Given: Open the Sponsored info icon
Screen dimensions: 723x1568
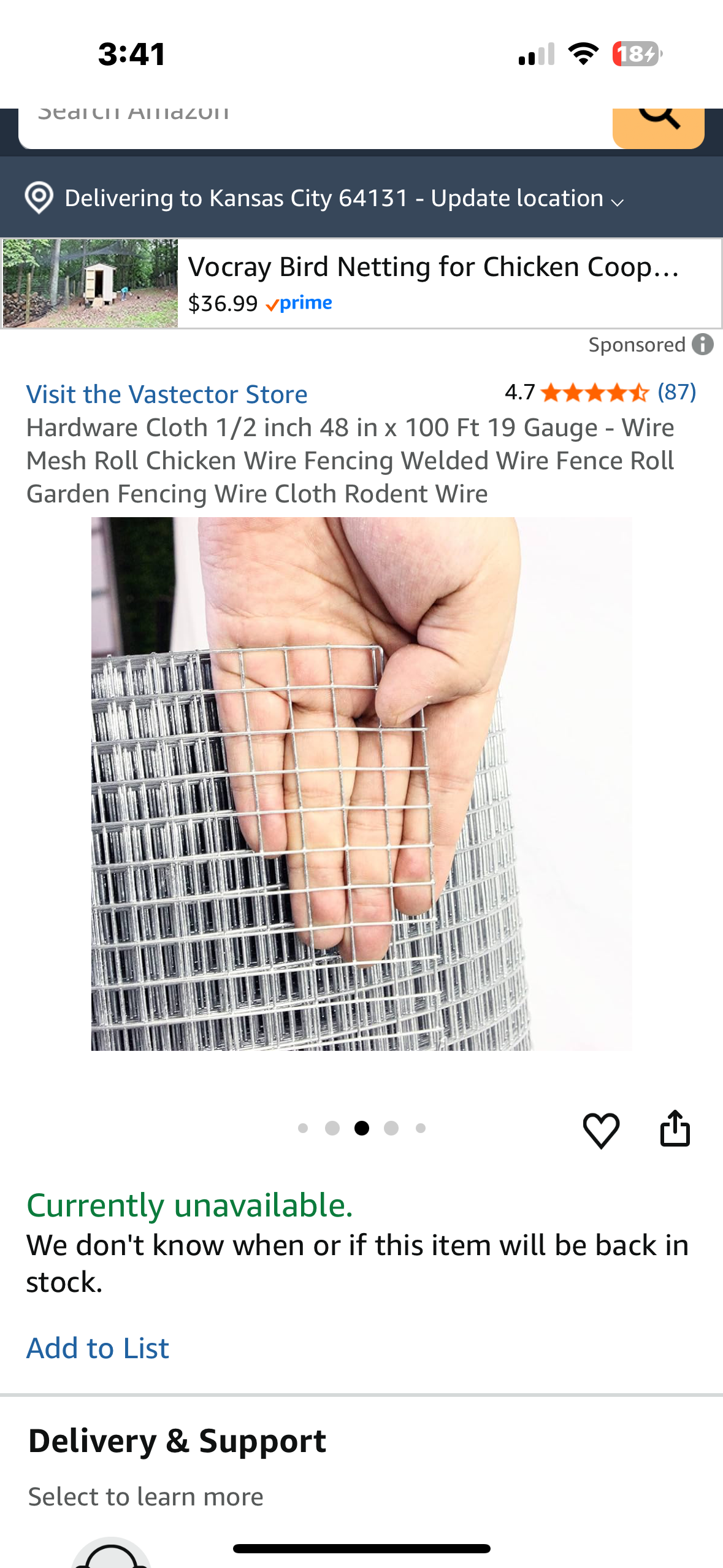Looking at the screenshot, I should tap(703, 345).
